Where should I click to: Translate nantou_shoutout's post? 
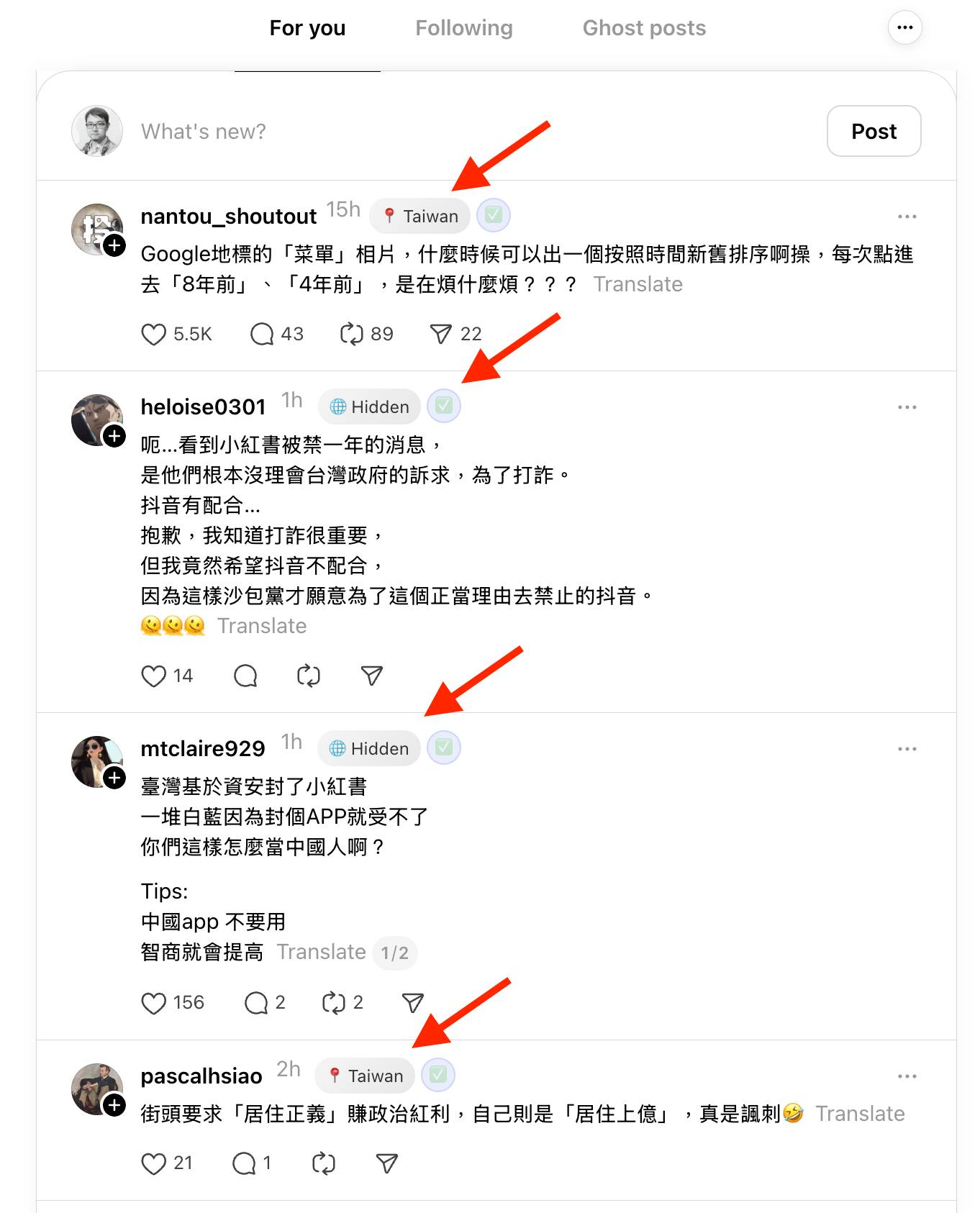pos(638,284)
